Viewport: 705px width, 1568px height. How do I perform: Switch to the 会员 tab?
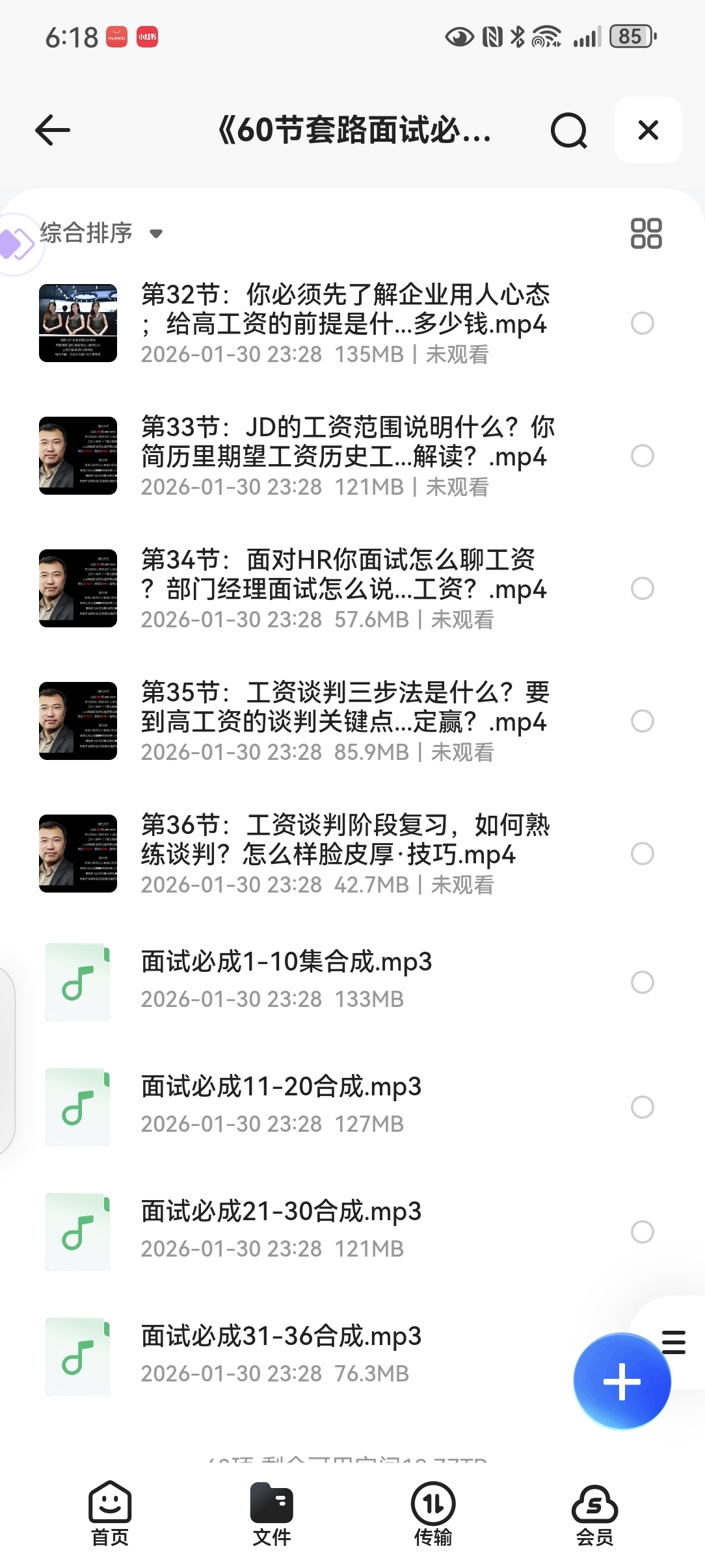click(x=594, y=1514)
